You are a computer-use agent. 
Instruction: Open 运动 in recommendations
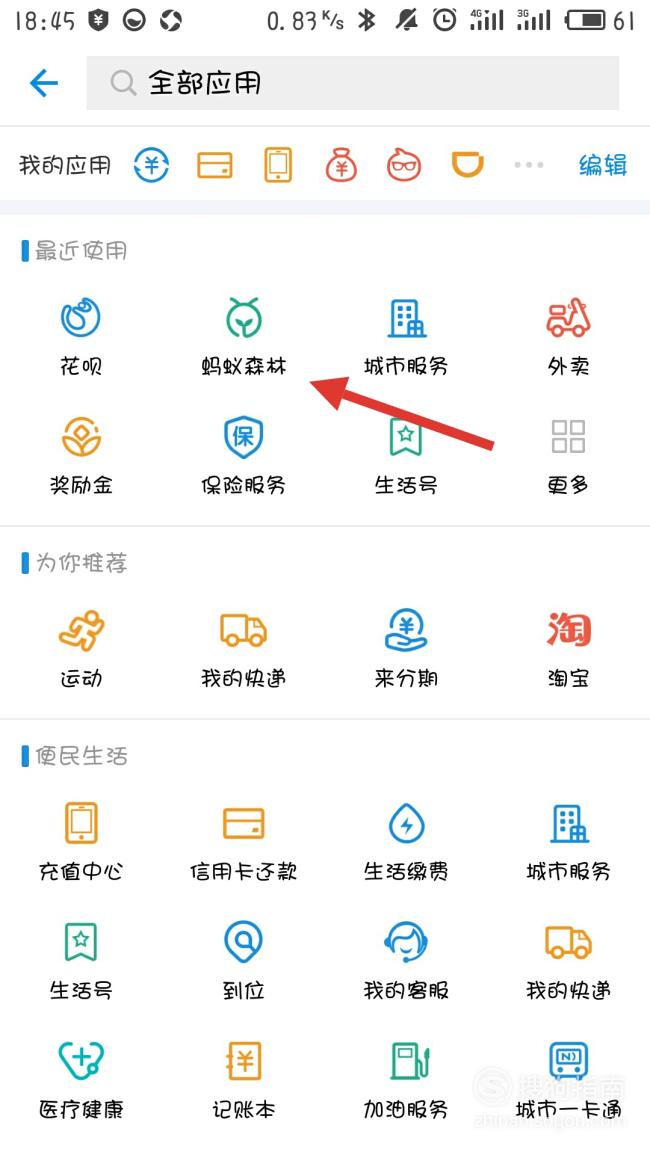click(x=81, y=648)
